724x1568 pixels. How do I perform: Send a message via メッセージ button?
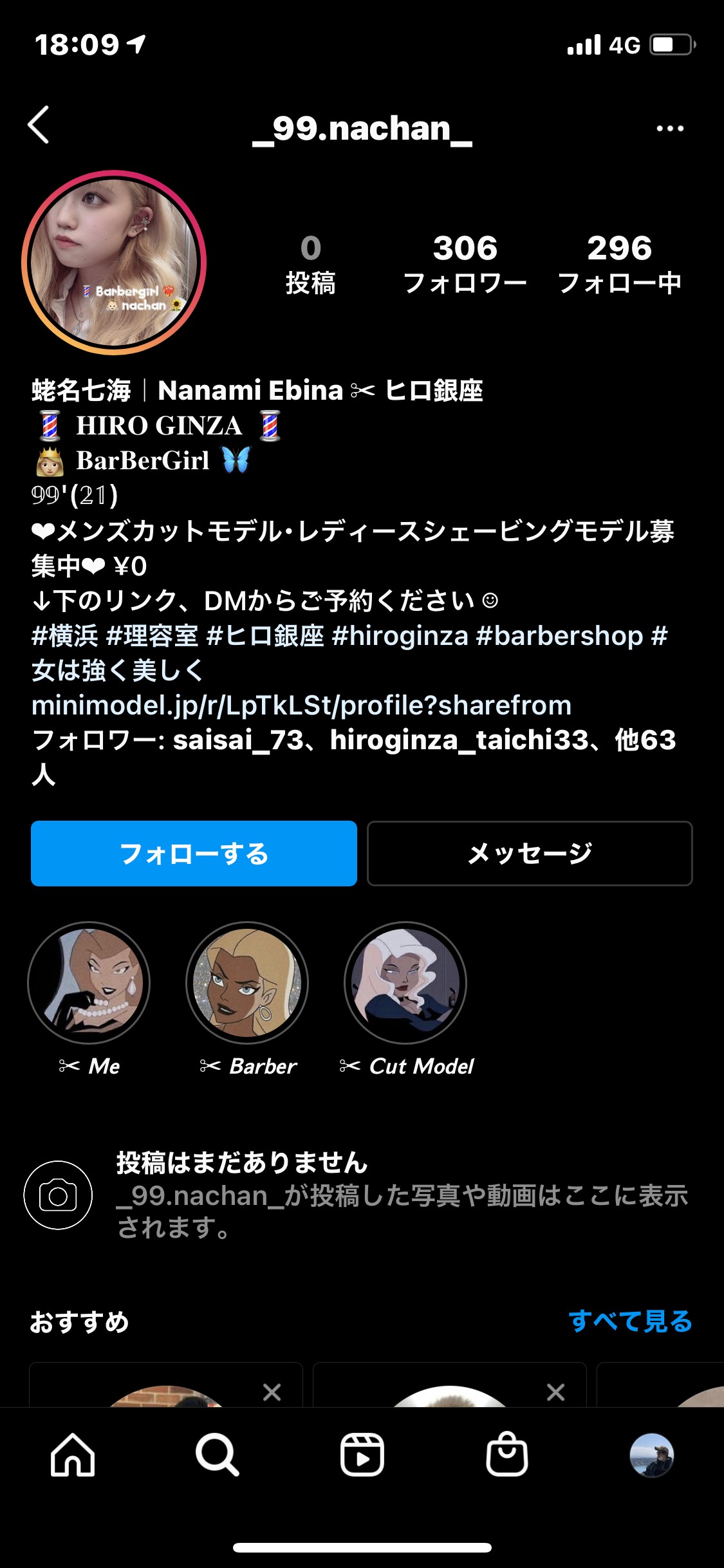point(529,854)
